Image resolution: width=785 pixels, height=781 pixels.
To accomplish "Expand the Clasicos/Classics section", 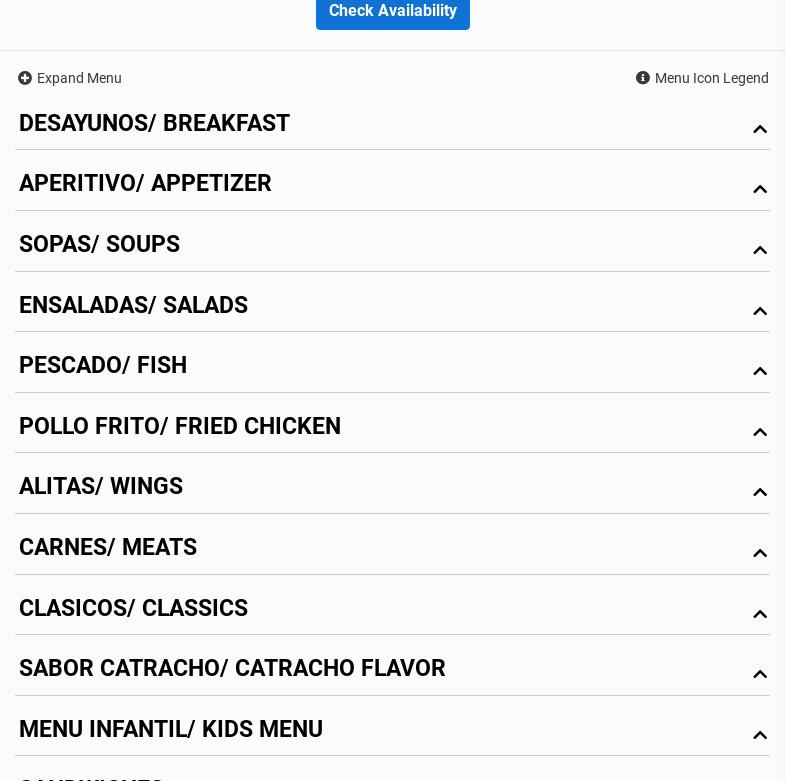I will pos(392,609).
